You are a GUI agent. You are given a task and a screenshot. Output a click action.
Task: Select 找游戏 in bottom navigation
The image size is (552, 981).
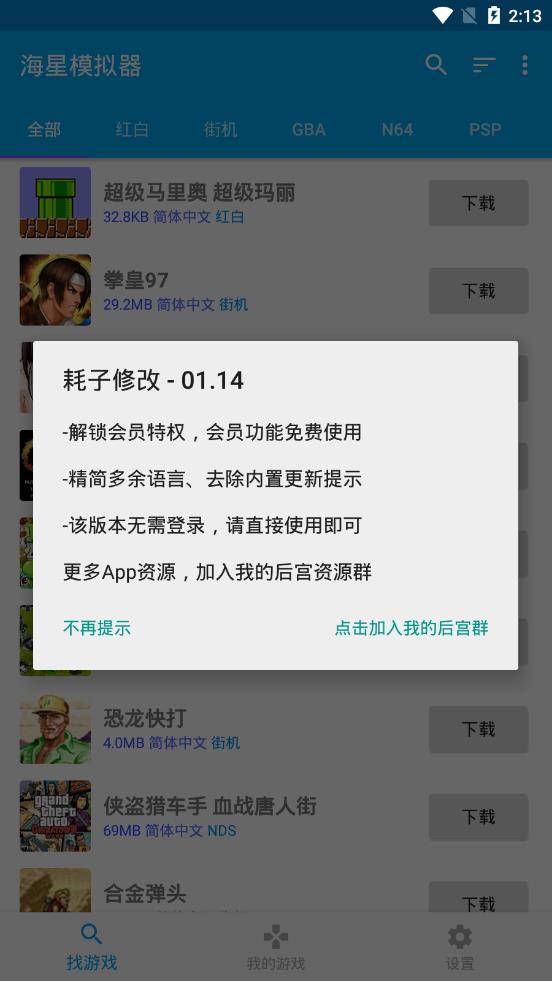pos(91,947)
